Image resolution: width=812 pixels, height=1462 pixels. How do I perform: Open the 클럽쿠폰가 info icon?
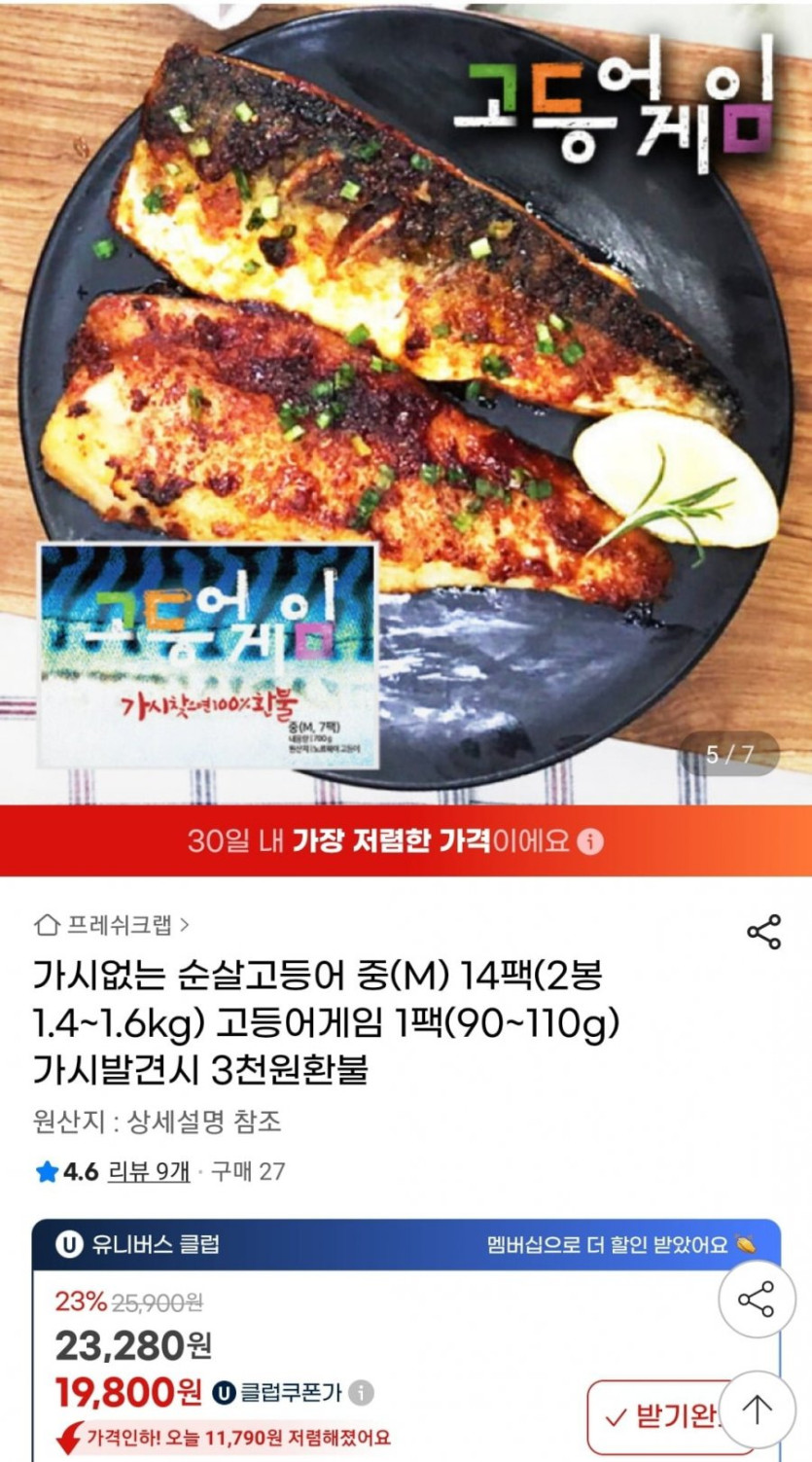pyautogui.click(x=361, y=1393)
